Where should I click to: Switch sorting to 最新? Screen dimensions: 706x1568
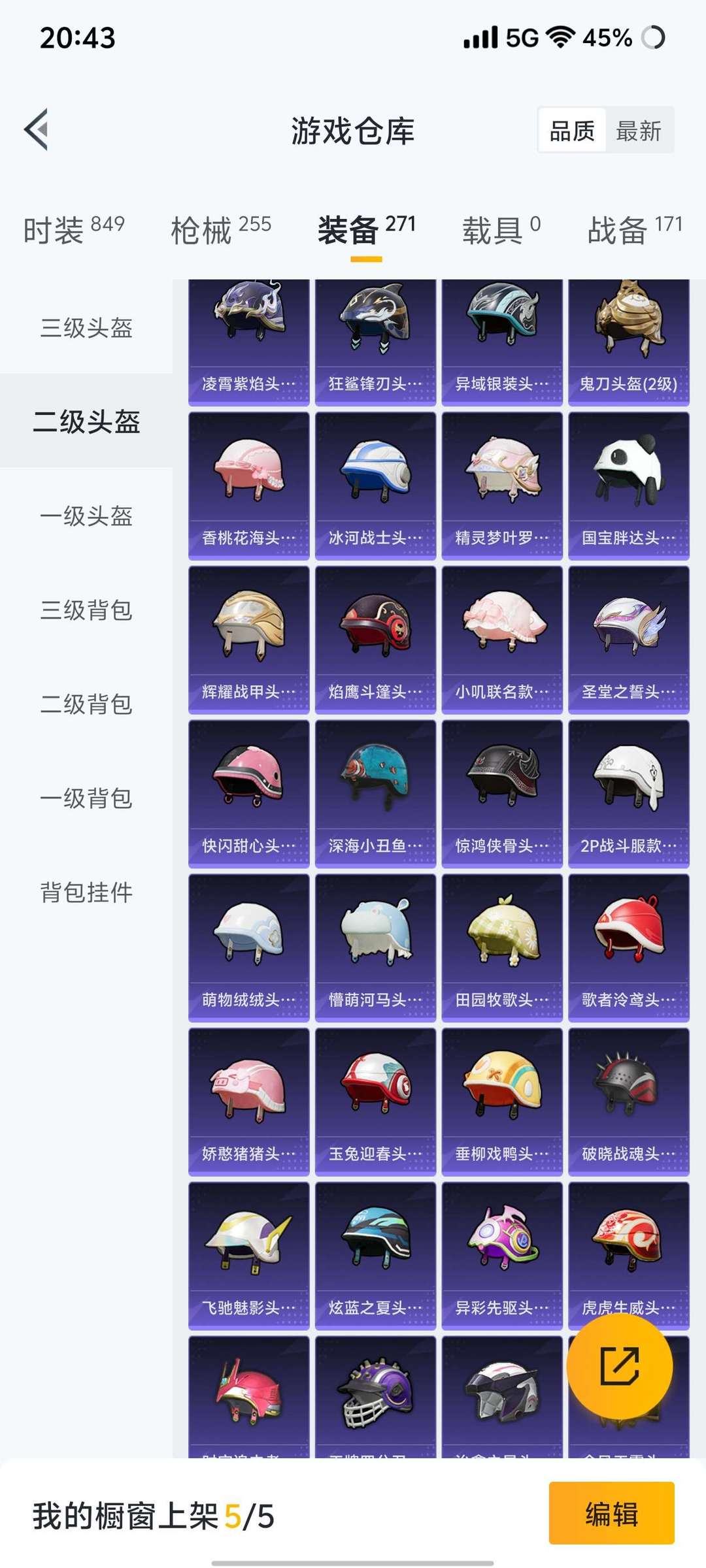tap(637, 131)
